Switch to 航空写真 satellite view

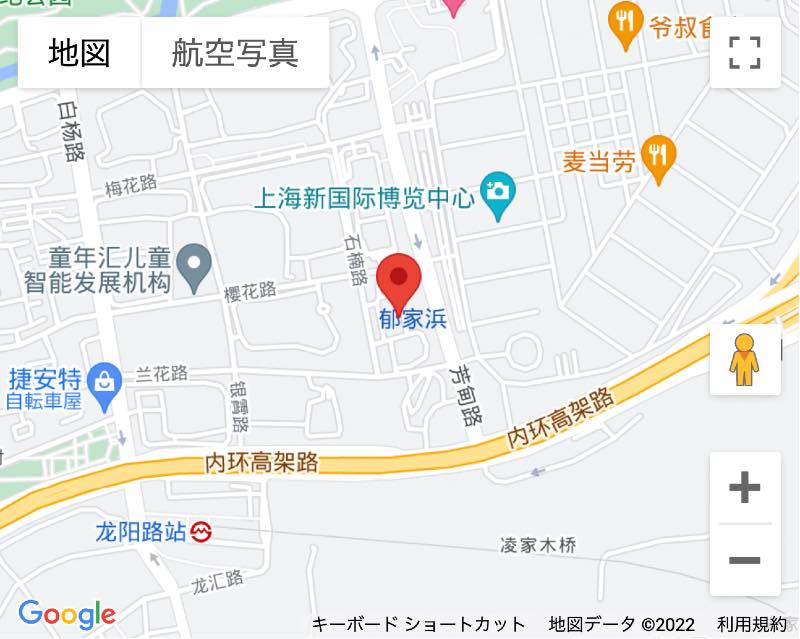[x=235, y=53]
